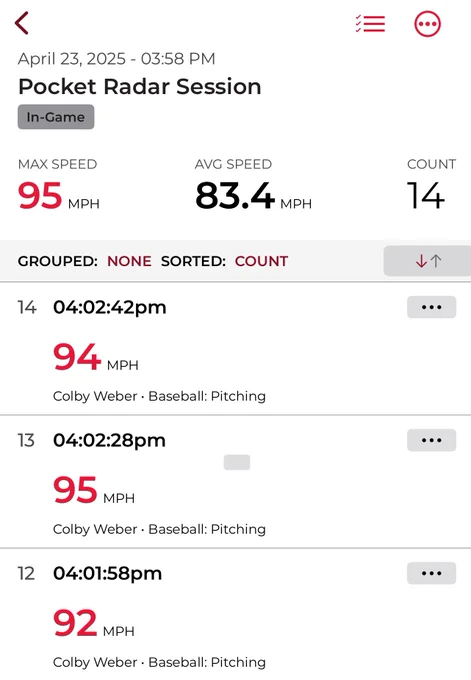Go back using the top-left arrow
471x680 pixels.
tap(22, 23)
